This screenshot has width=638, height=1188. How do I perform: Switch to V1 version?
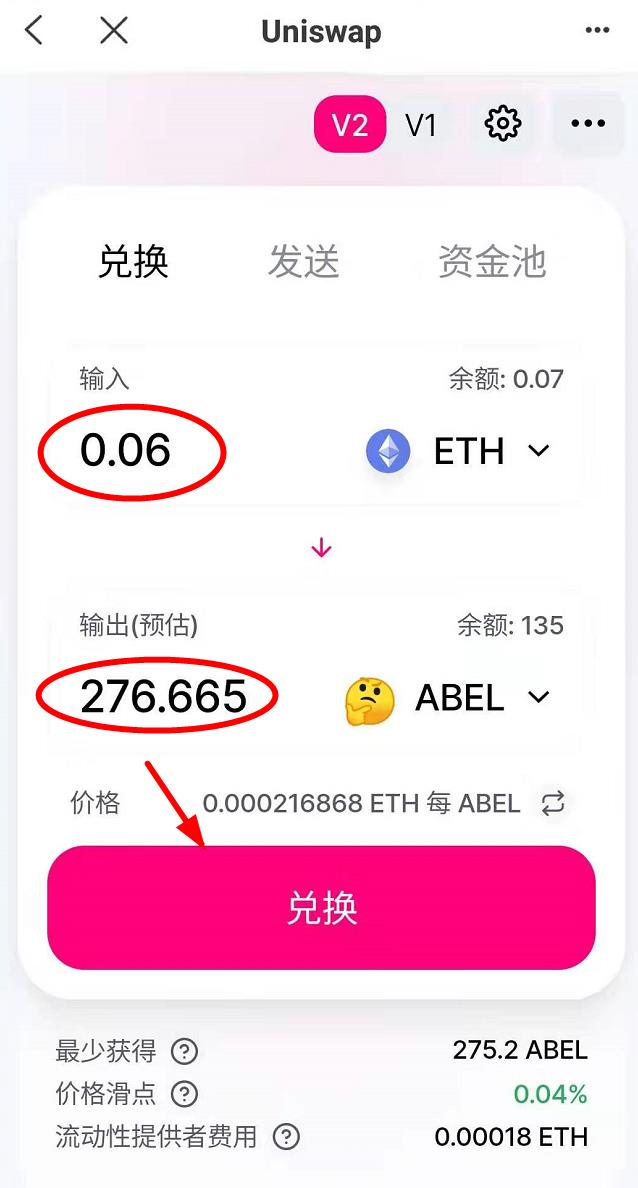(x=421, y=125)
